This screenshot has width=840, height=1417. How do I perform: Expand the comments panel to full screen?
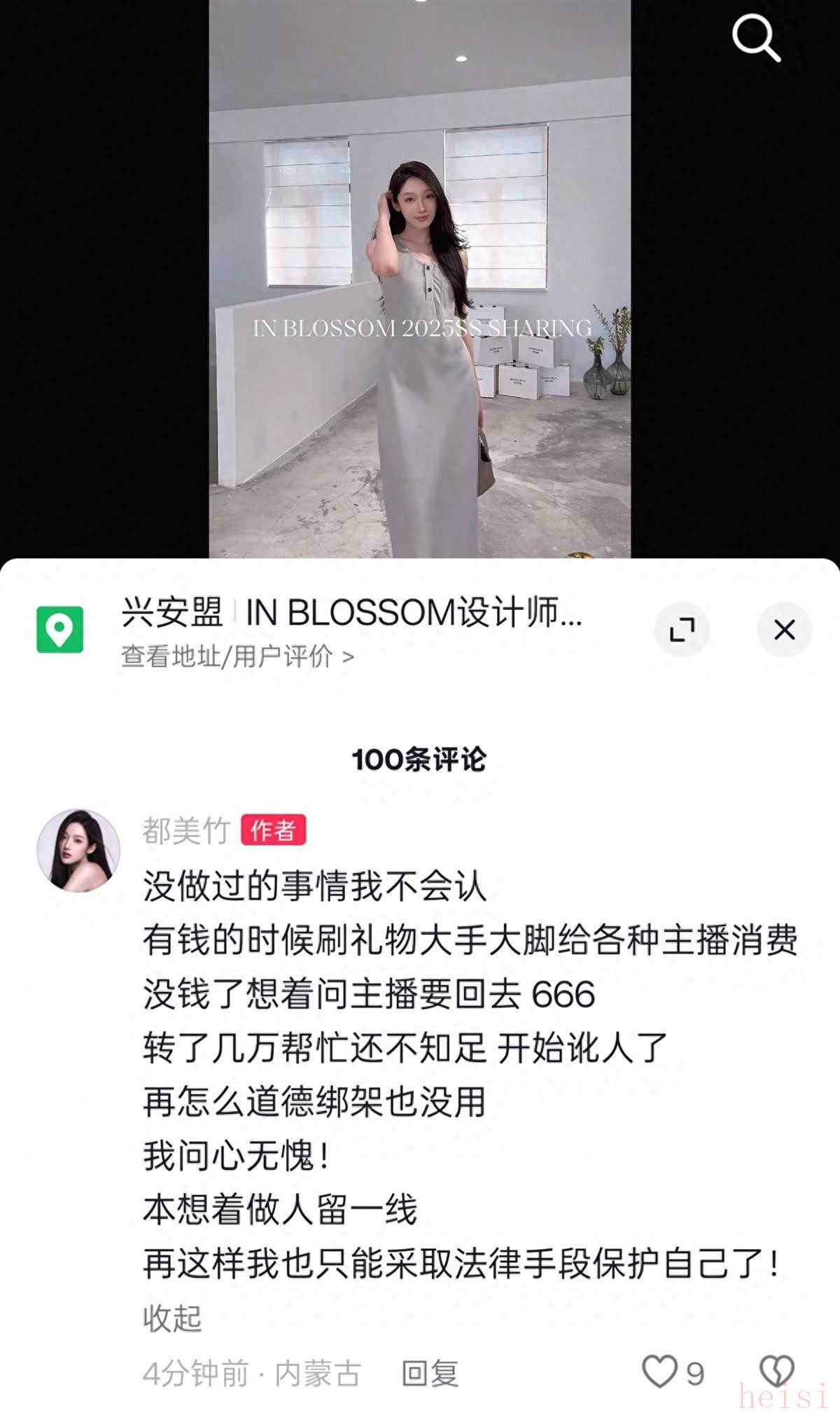[682, 629]
